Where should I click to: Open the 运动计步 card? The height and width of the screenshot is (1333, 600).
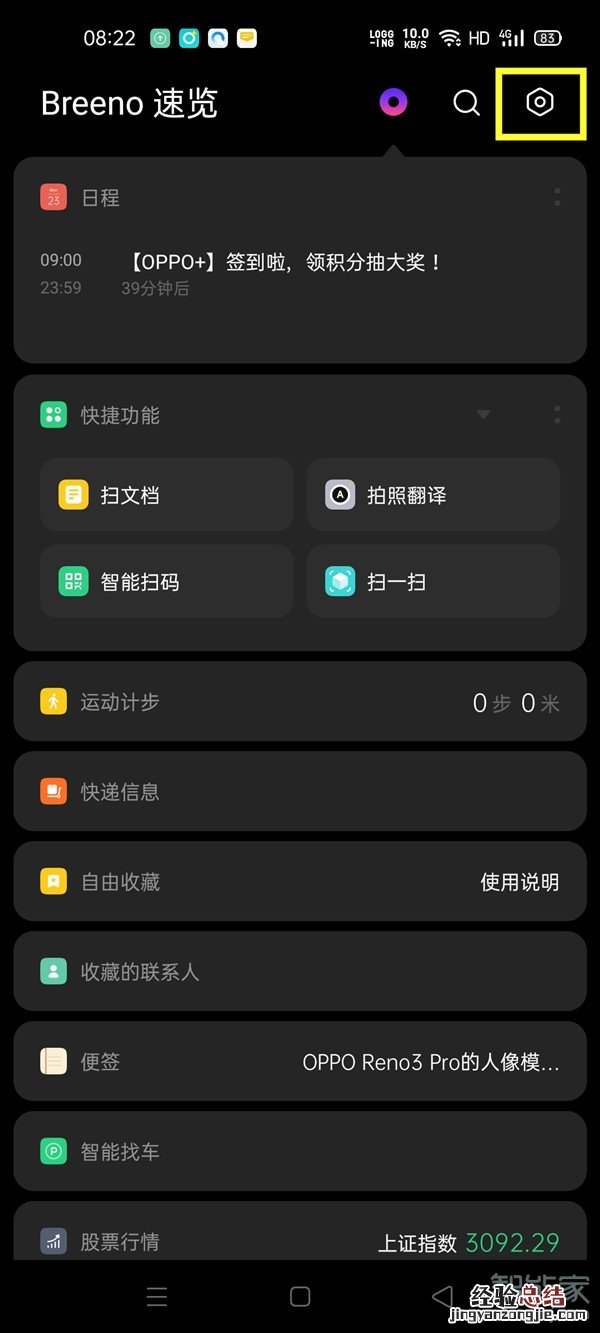(x=300, y=702)
